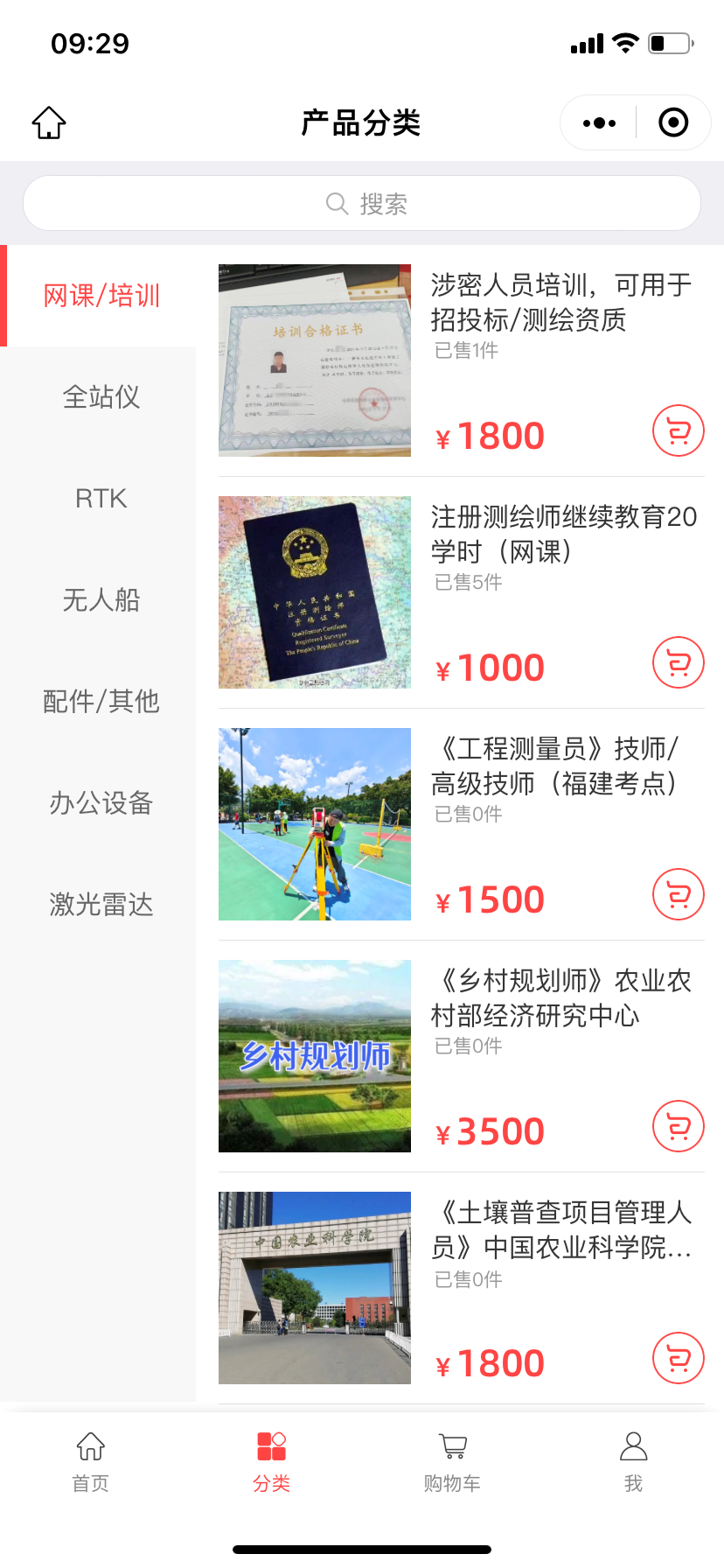Open the 配件/其他 category

(x=101, y=702)
